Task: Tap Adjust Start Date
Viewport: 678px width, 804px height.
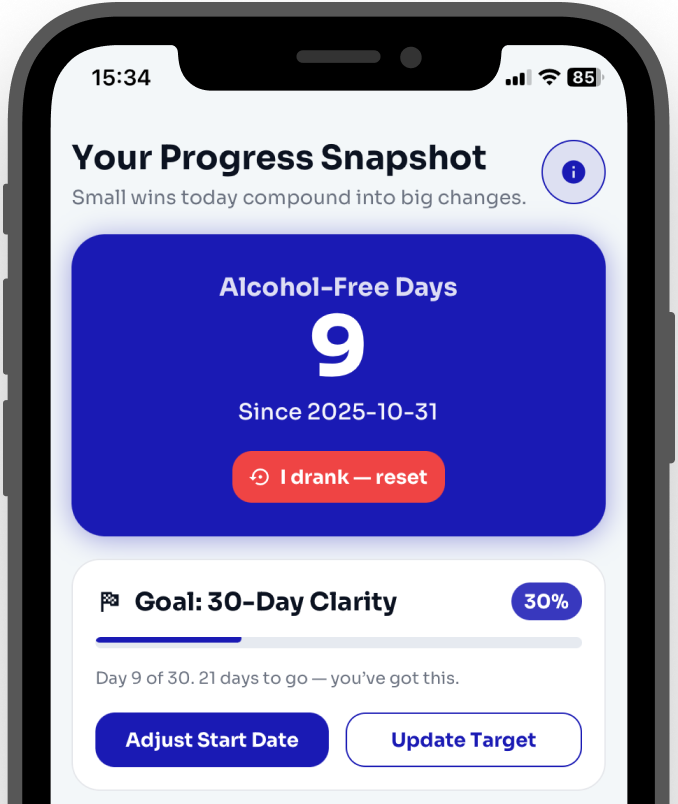Action: (x=212, y=740)
